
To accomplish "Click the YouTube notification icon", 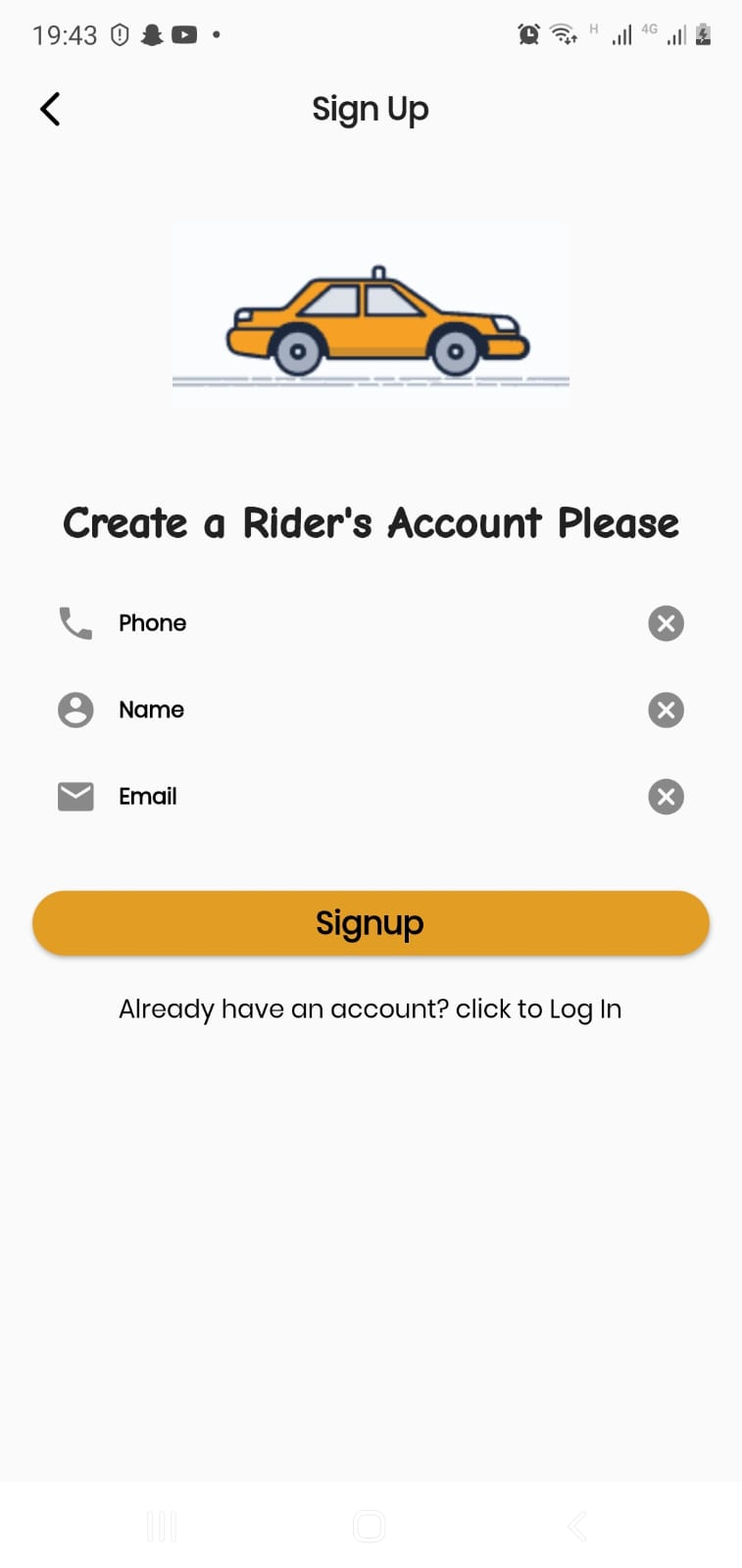I will 183,35.
